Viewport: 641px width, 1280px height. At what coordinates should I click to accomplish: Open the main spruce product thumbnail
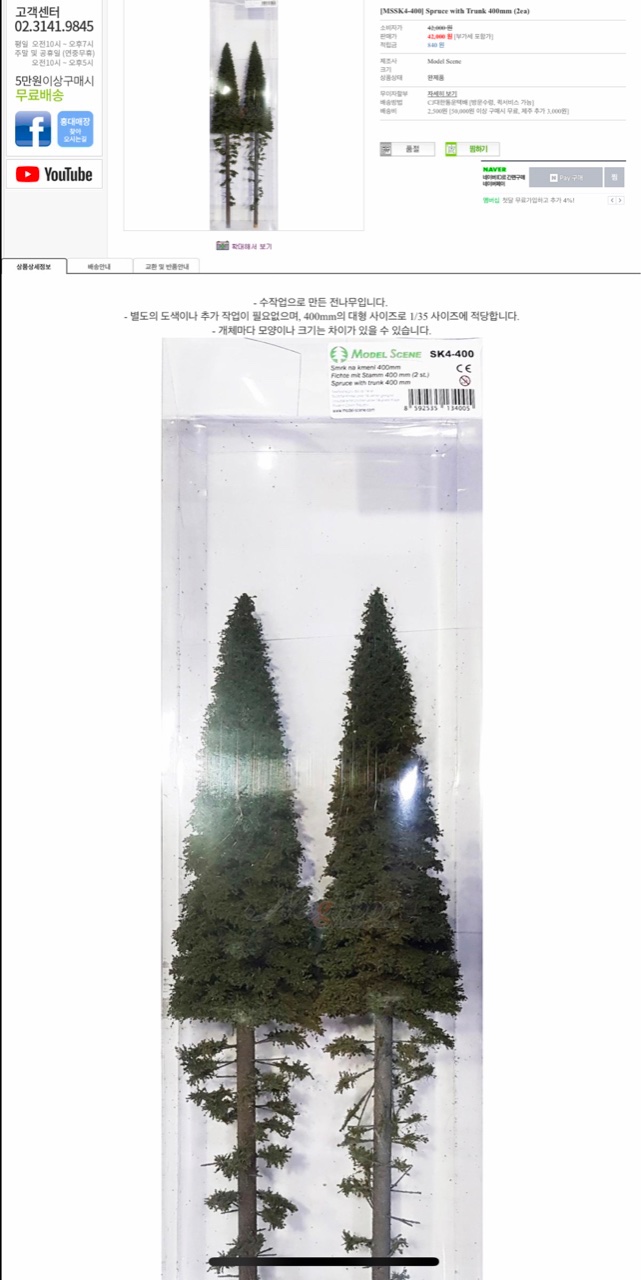(x=244, y=115)
